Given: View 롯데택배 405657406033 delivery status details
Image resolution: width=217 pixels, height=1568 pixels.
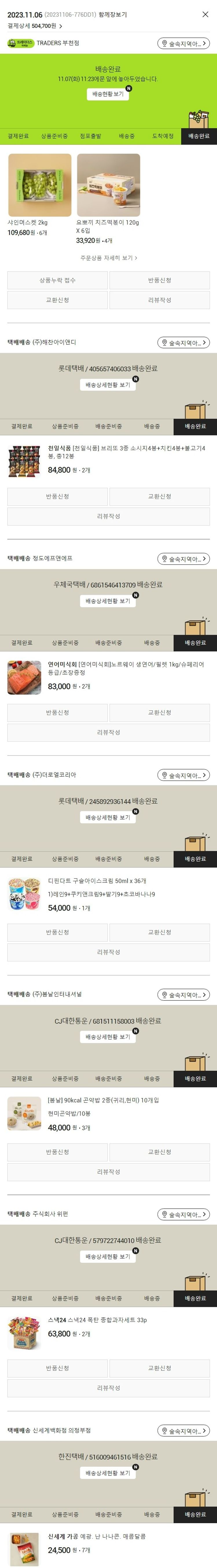Looking at the screenshot, I should [x=108, y=385].
